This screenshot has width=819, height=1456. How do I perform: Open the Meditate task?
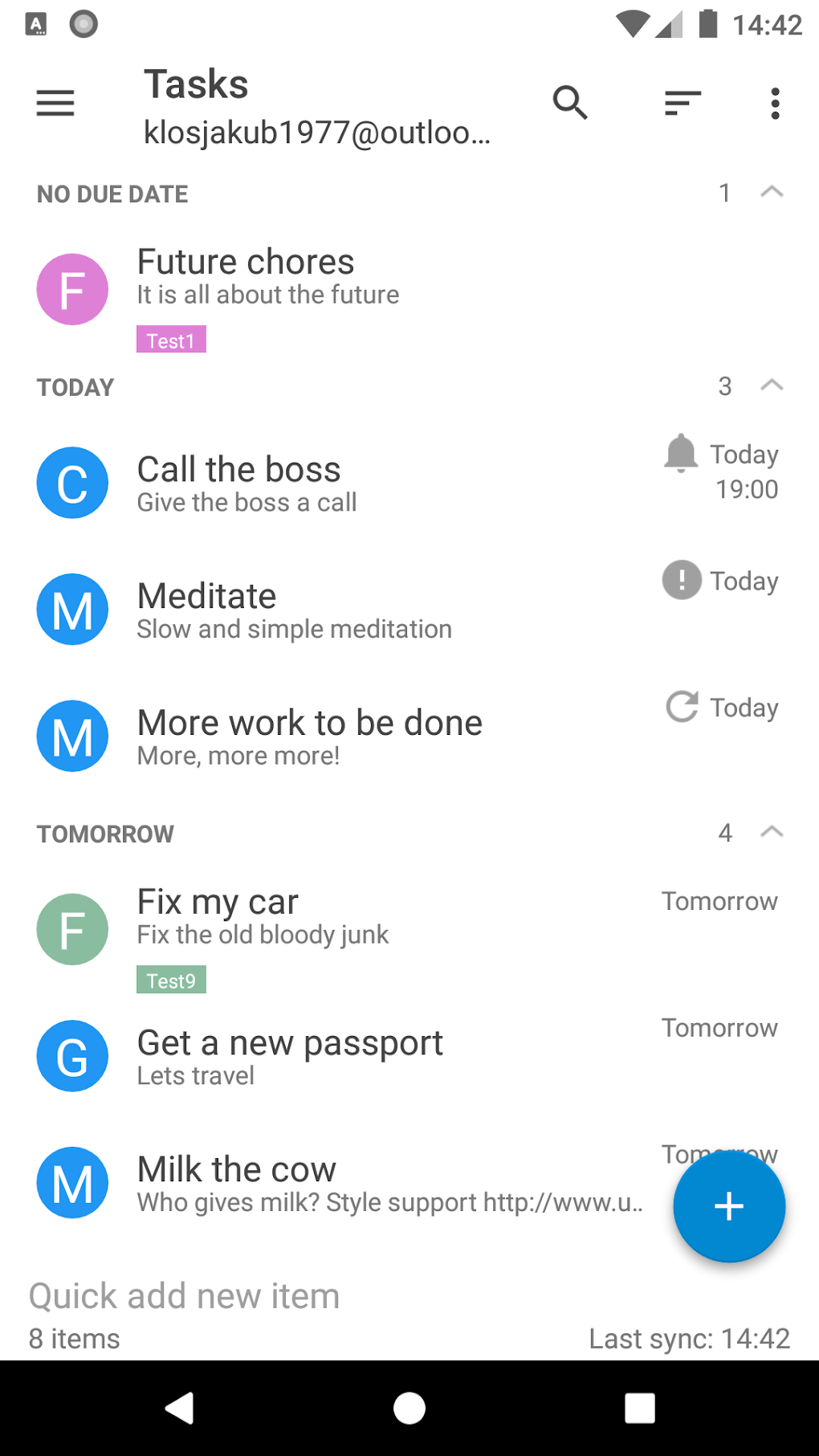(321, 610)
